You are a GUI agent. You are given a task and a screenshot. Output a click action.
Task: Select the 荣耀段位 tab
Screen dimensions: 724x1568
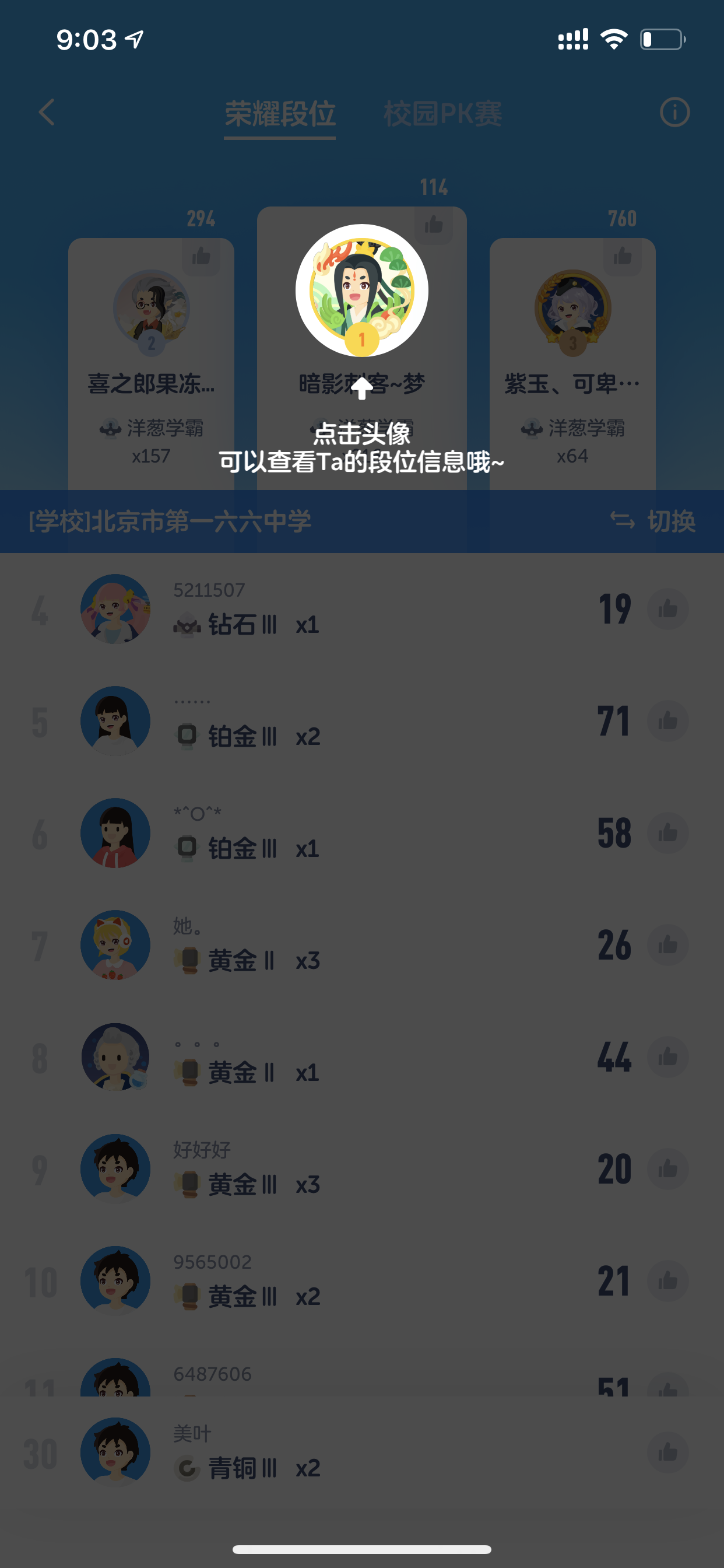click(280, 114)
